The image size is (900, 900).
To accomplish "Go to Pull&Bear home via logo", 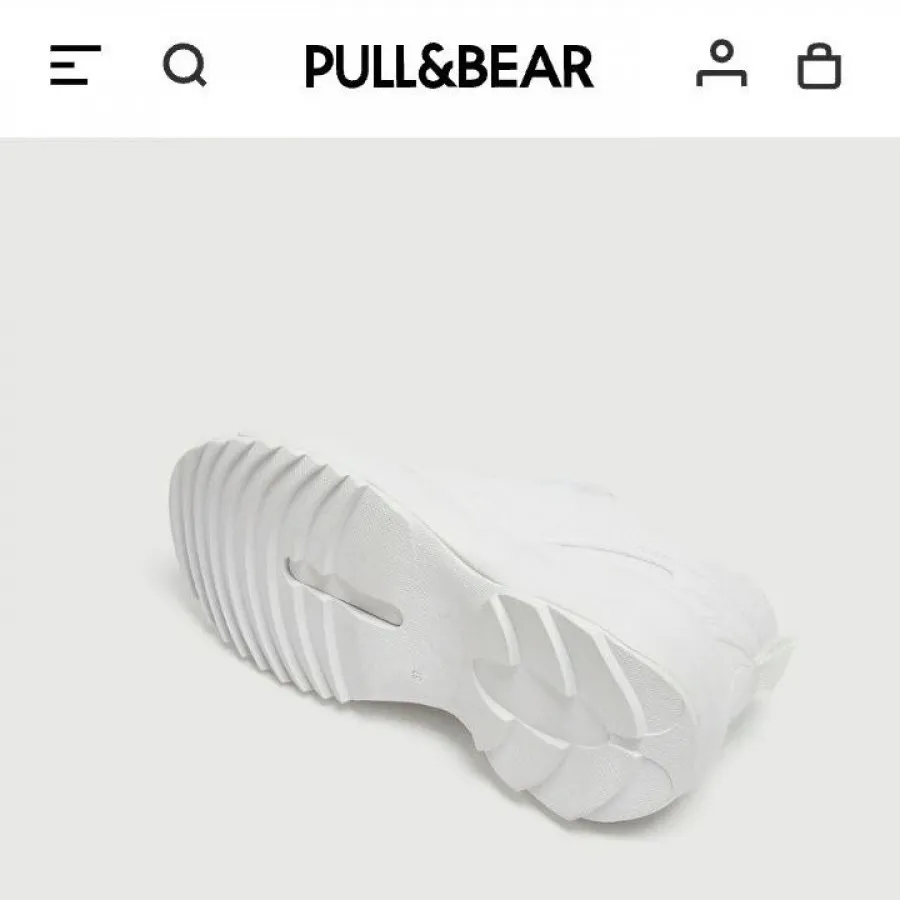I will click(449, 66).
